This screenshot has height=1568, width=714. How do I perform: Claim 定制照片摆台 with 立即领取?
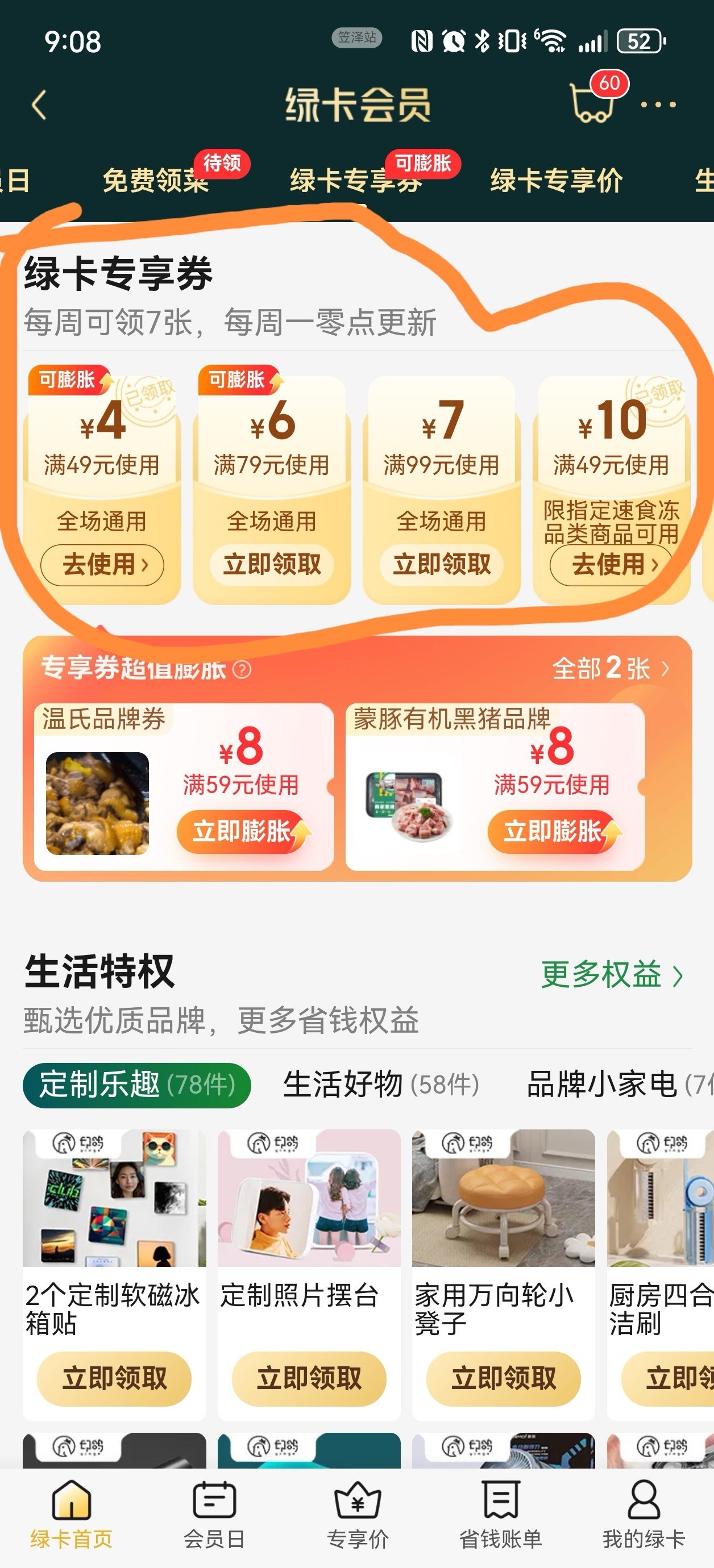pos(309,1379)
